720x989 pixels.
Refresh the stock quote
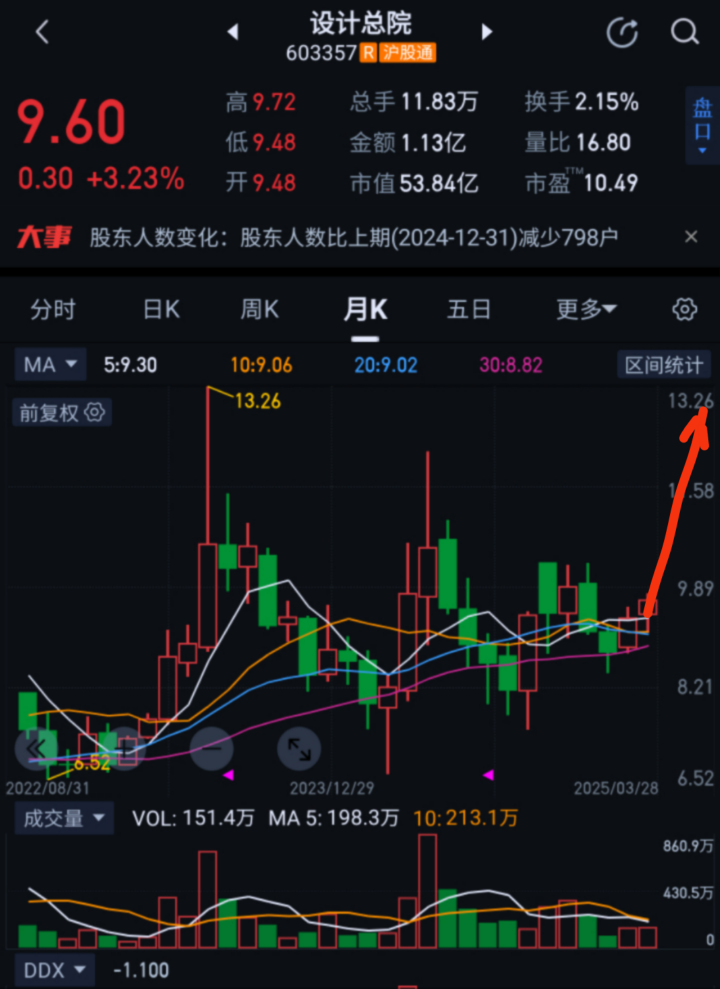coord(622,32)
